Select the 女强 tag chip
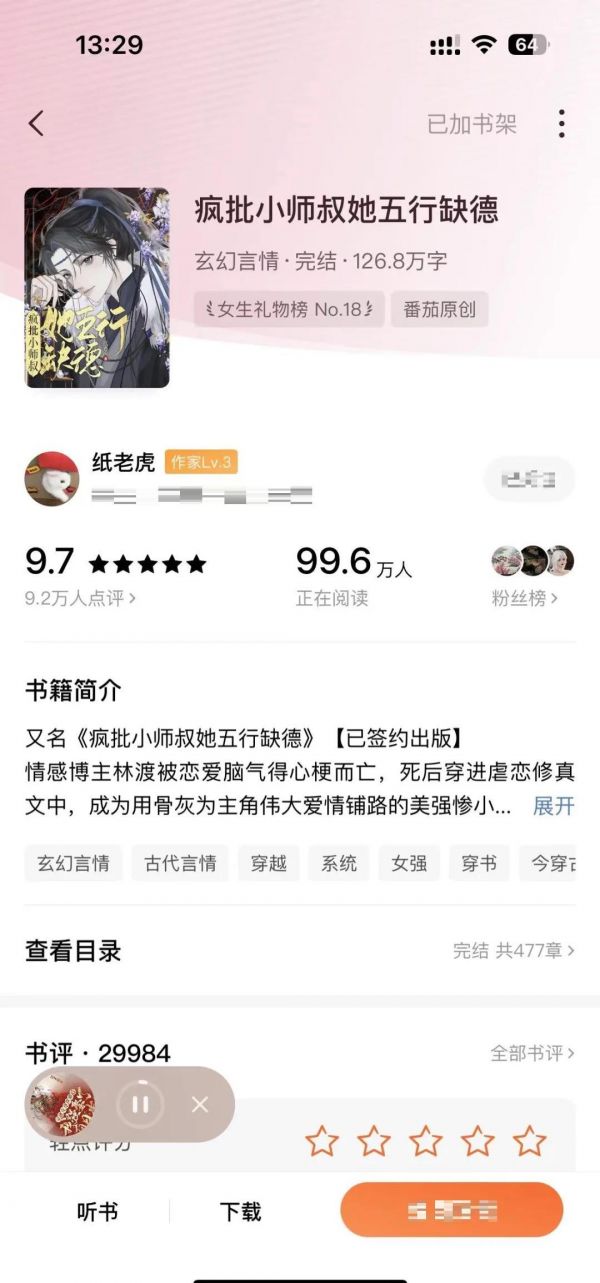600x1283 pixels. 409,863
